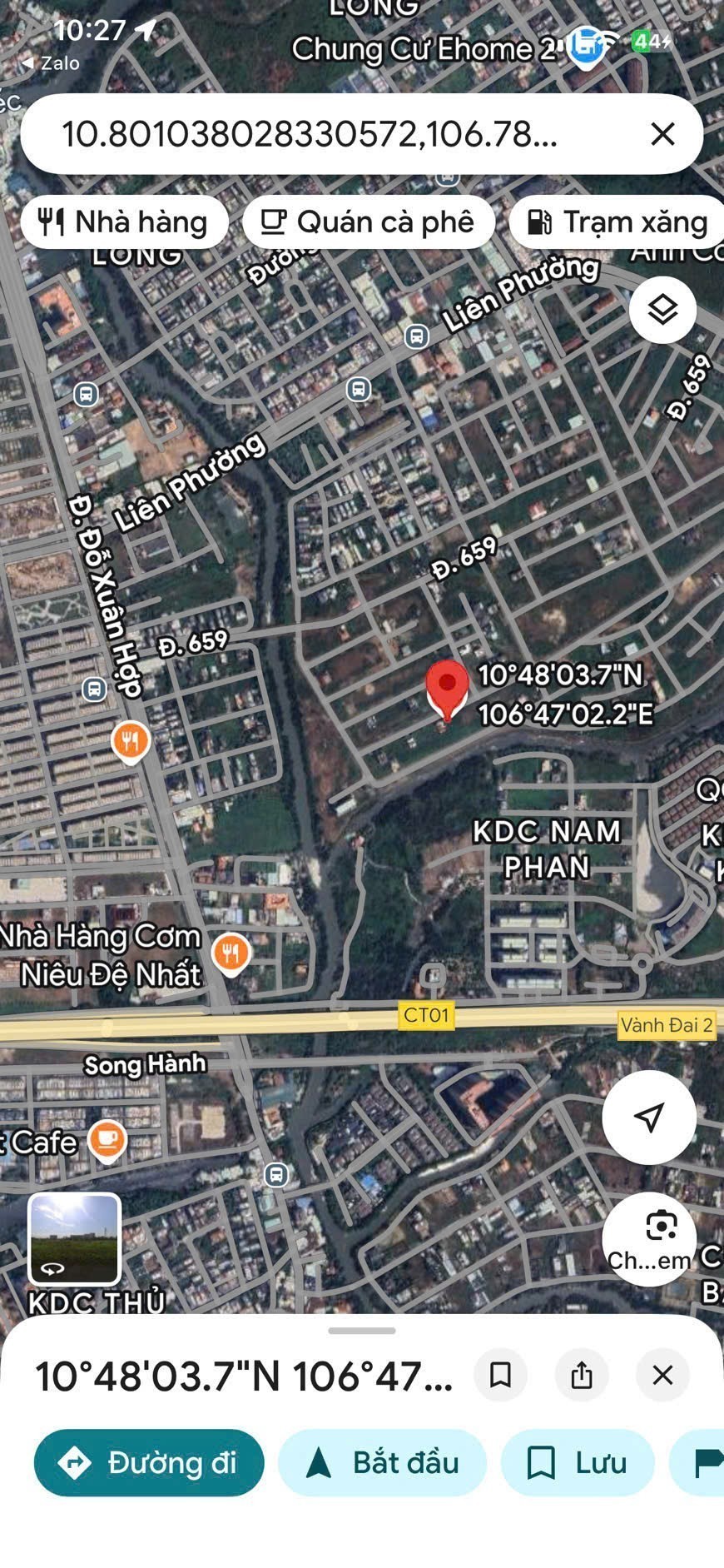
Task: Select a bus stop icon on Liên Phường
Action: 414,336
